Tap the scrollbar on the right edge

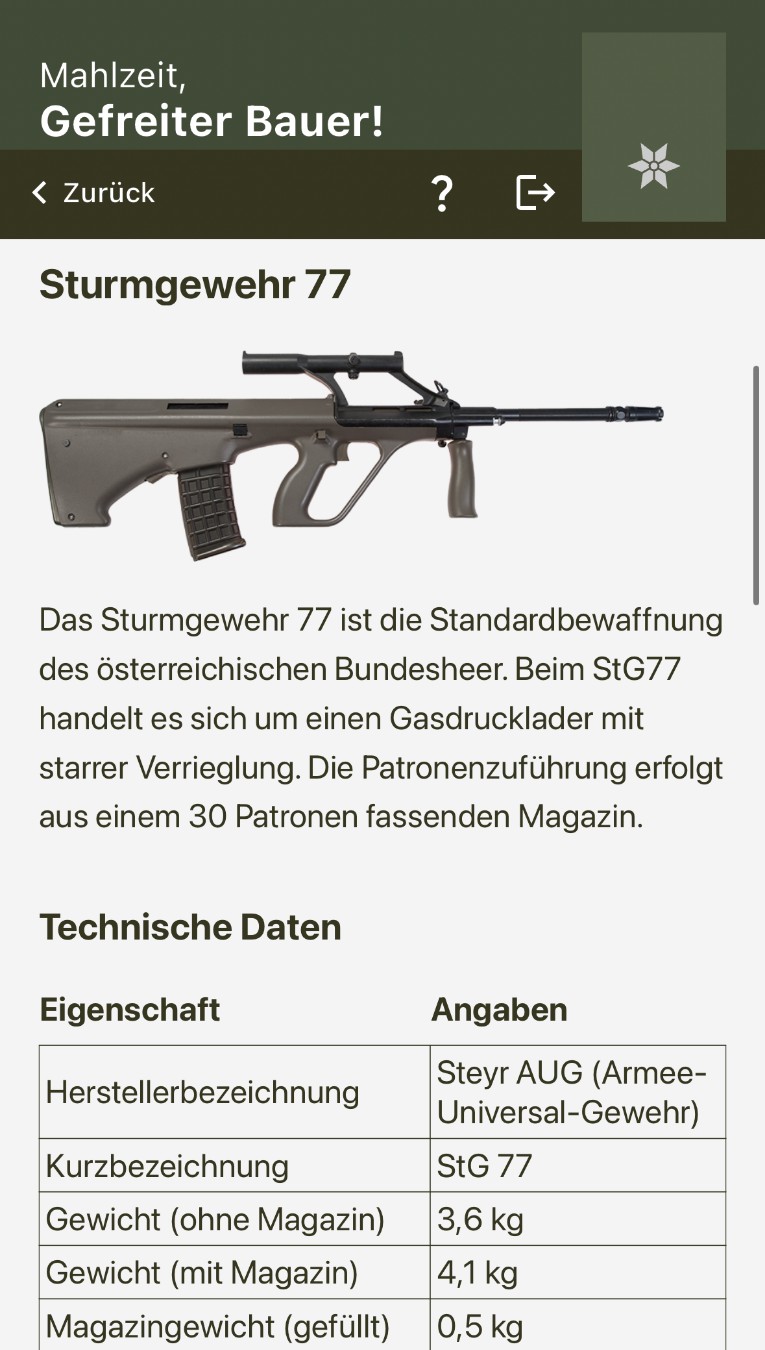[757, 480]
